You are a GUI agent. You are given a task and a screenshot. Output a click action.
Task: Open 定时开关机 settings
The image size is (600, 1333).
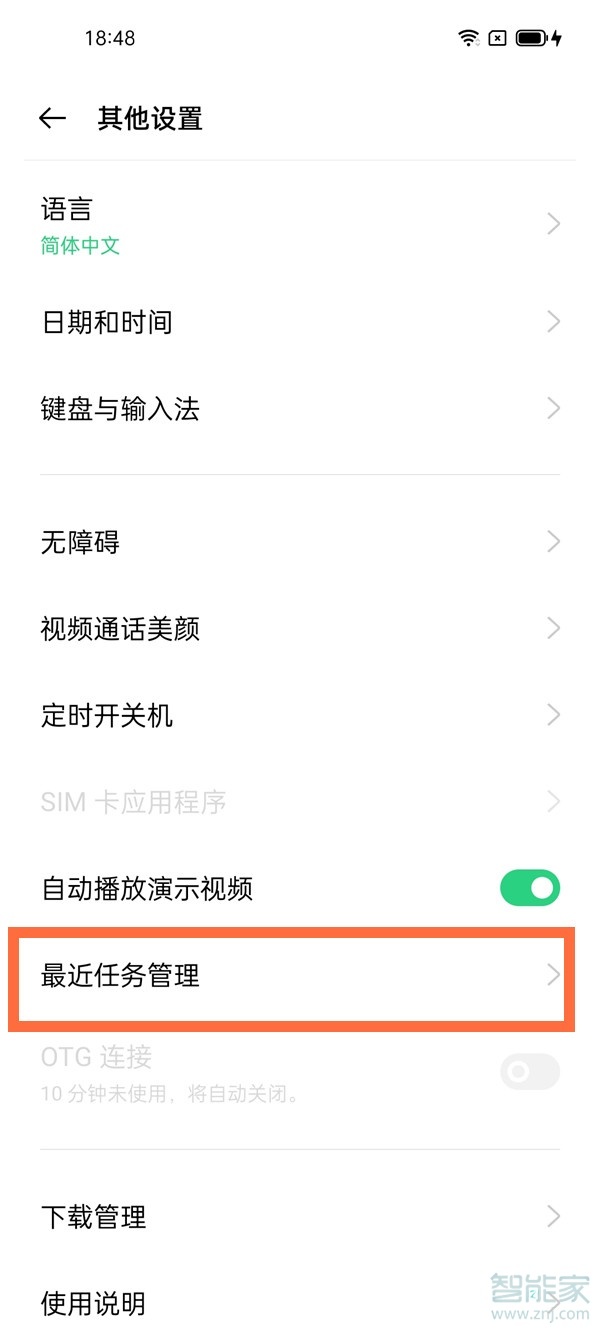(300, 715)
